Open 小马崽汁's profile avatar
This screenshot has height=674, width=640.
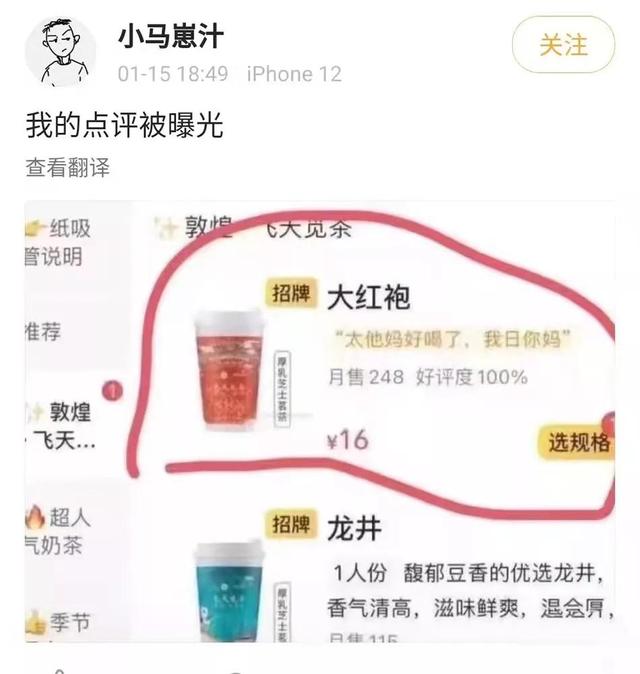pos(61,51)
